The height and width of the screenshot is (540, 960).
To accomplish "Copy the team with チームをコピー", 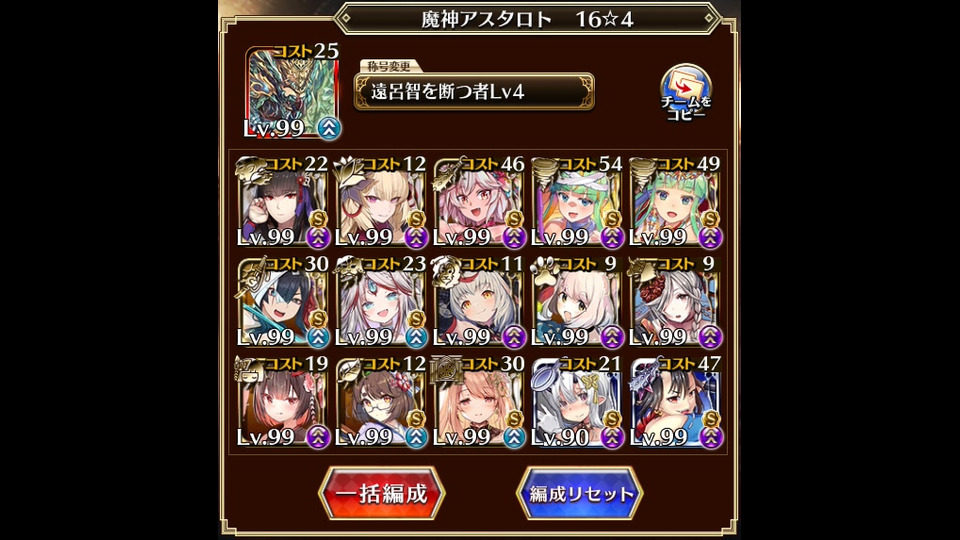I will pos(686,93).
